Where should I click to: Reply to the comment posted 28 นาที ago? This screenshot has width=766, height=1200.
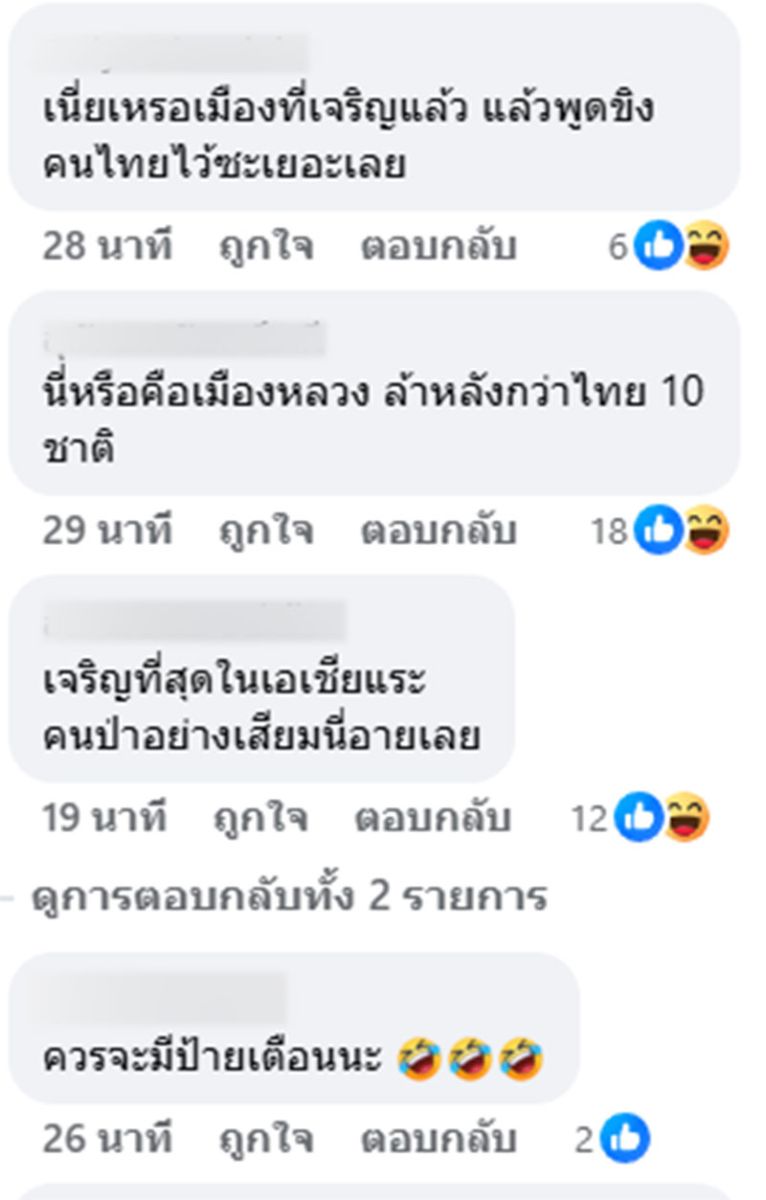[438, 246]
